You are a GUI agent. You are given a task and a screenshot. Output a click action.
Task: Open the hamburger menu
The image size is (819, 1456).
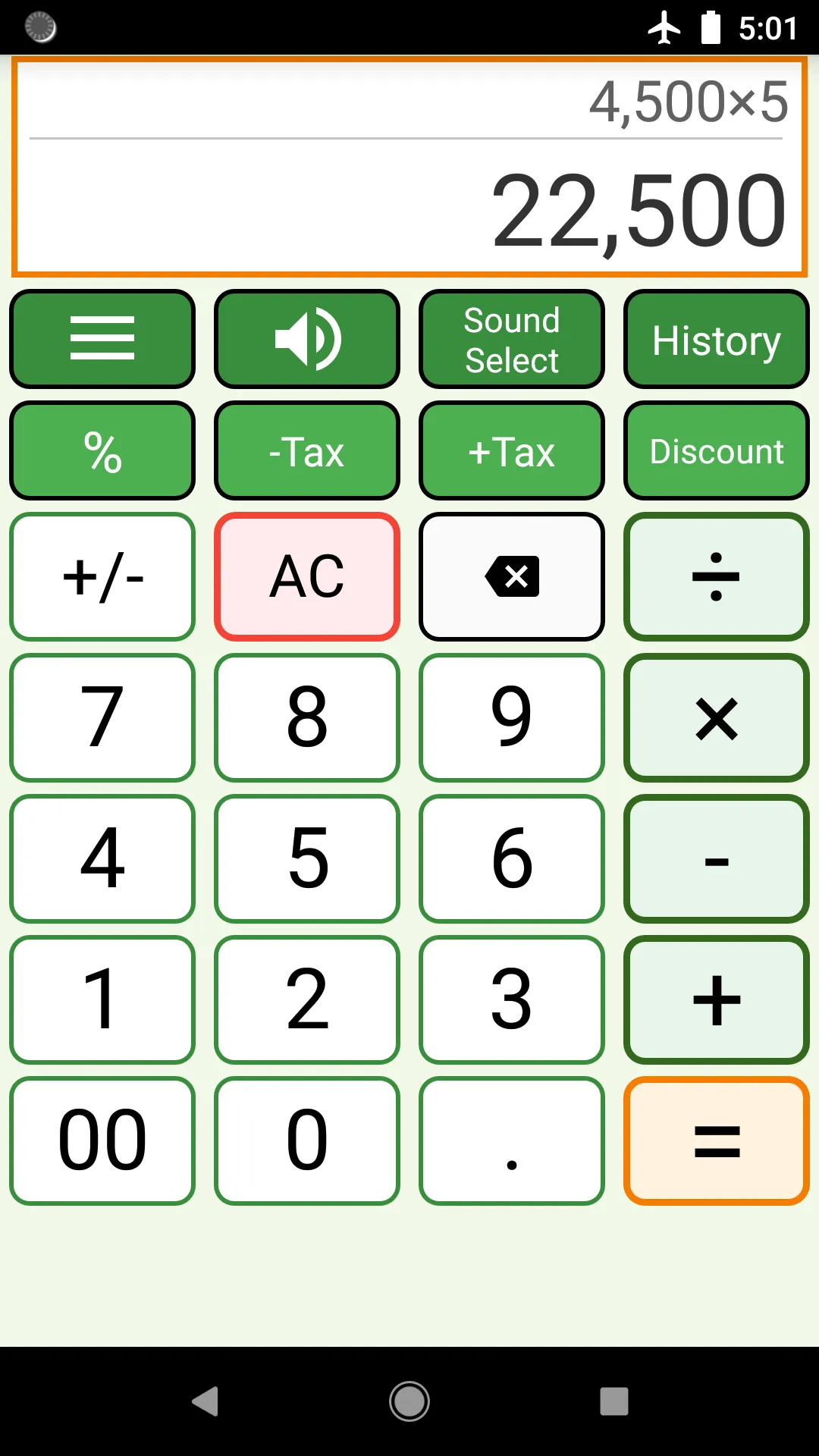(102, 338)
